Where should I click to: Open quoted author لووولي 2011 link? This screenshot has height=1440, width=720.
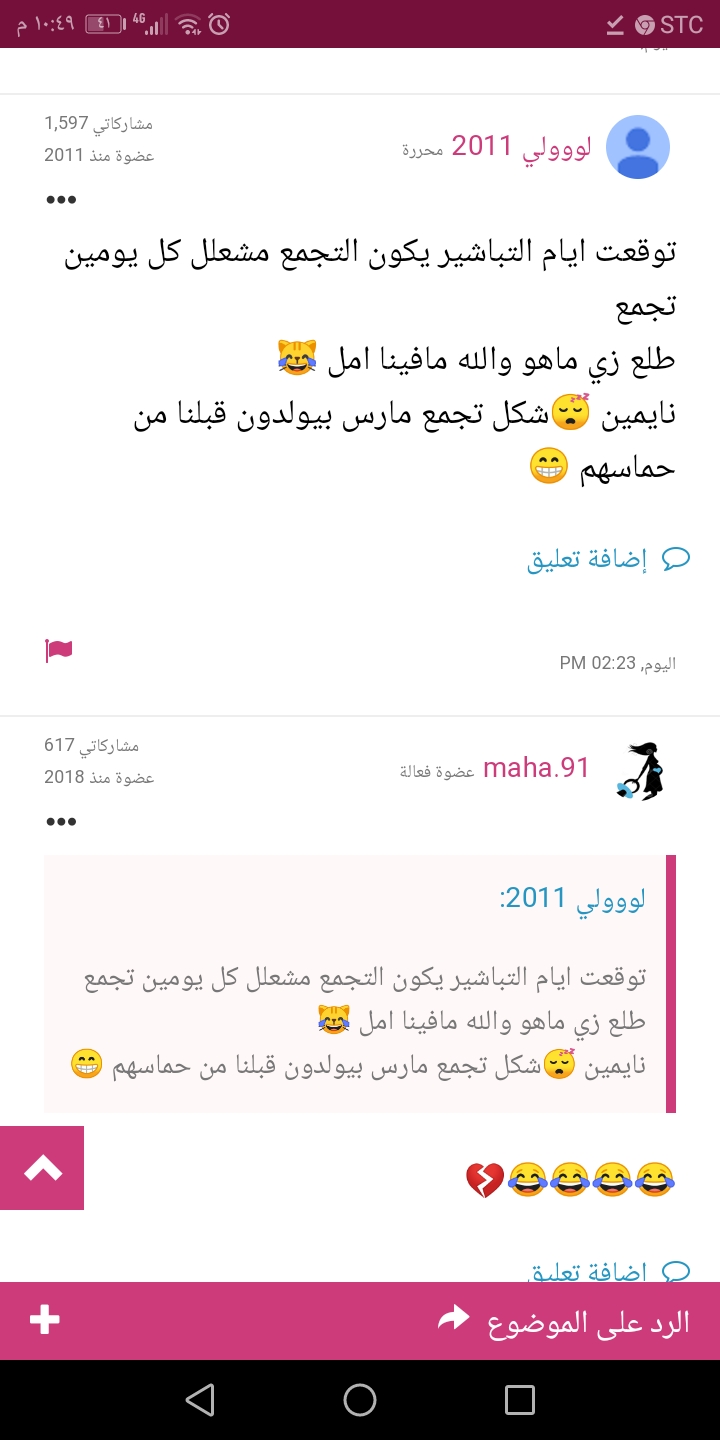point(573,898)
